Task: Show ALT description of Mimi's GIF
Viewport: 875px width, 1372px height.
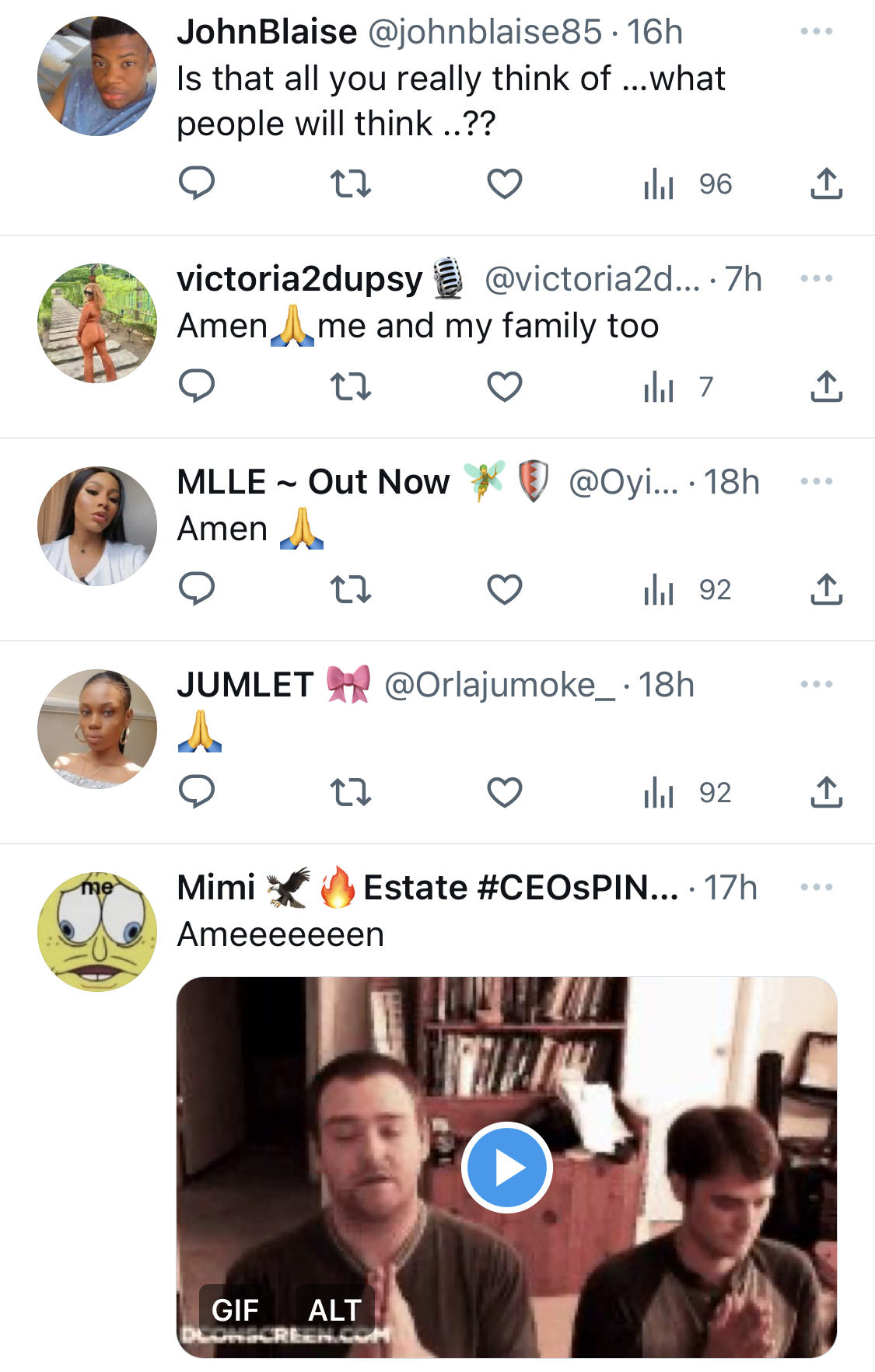Action: point(334,1310)
